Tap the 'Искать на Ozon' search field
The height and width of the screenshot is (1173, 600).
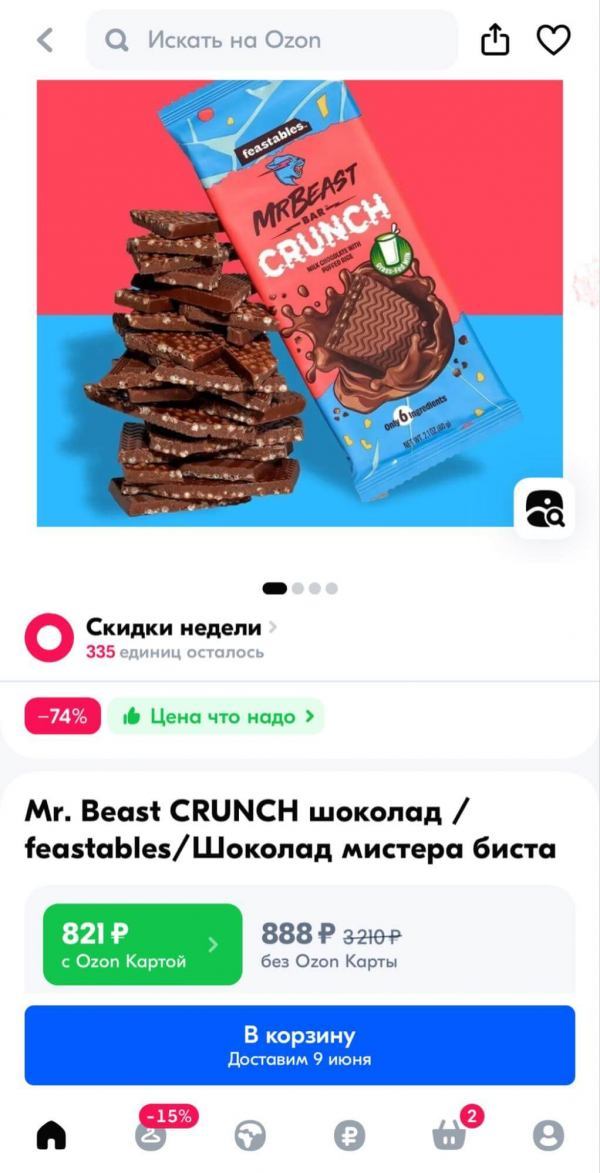(270, 40)
